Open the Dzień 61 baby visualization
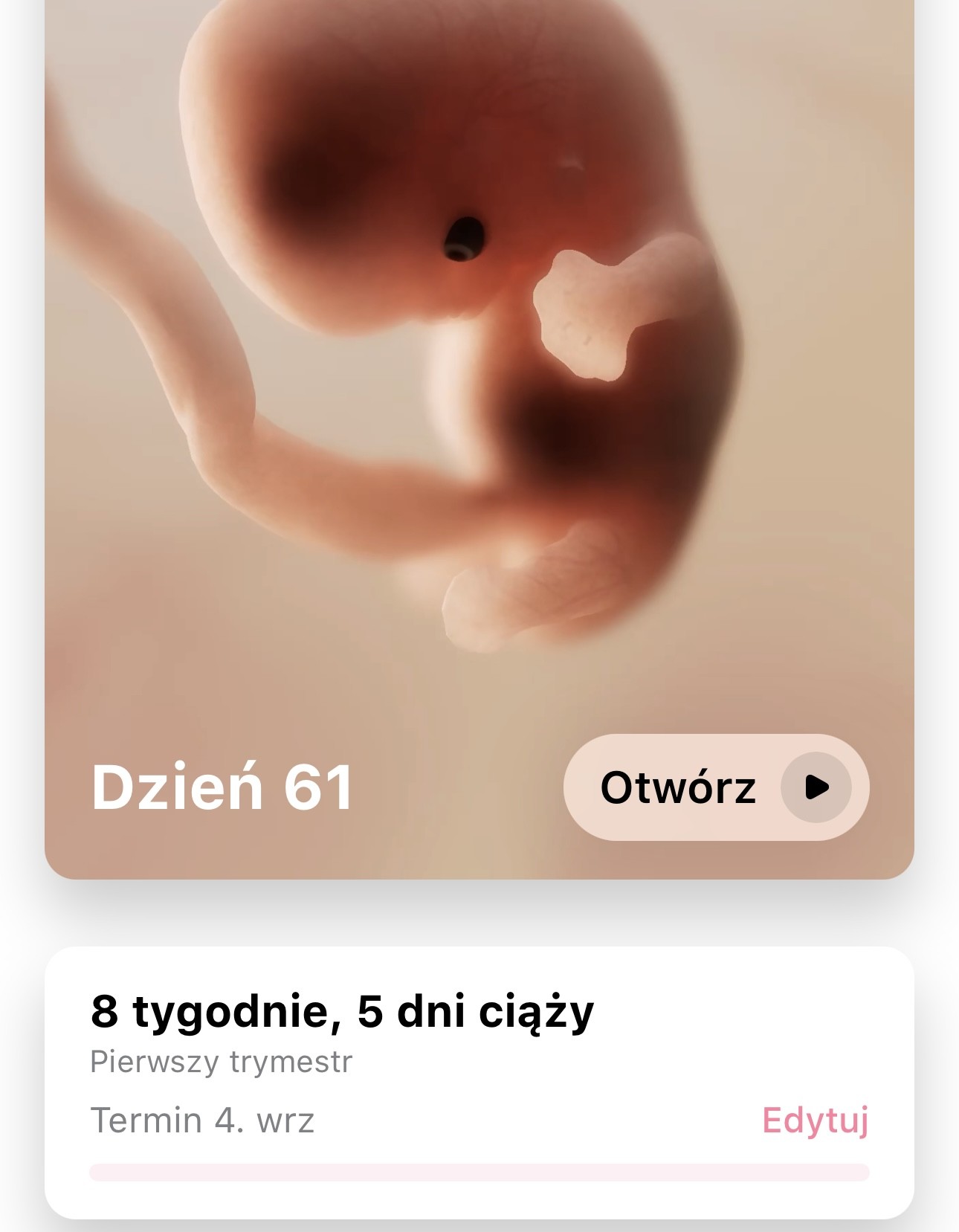Image resolution: width=959 pixels, height=1232 pixels. pos(715,787)
